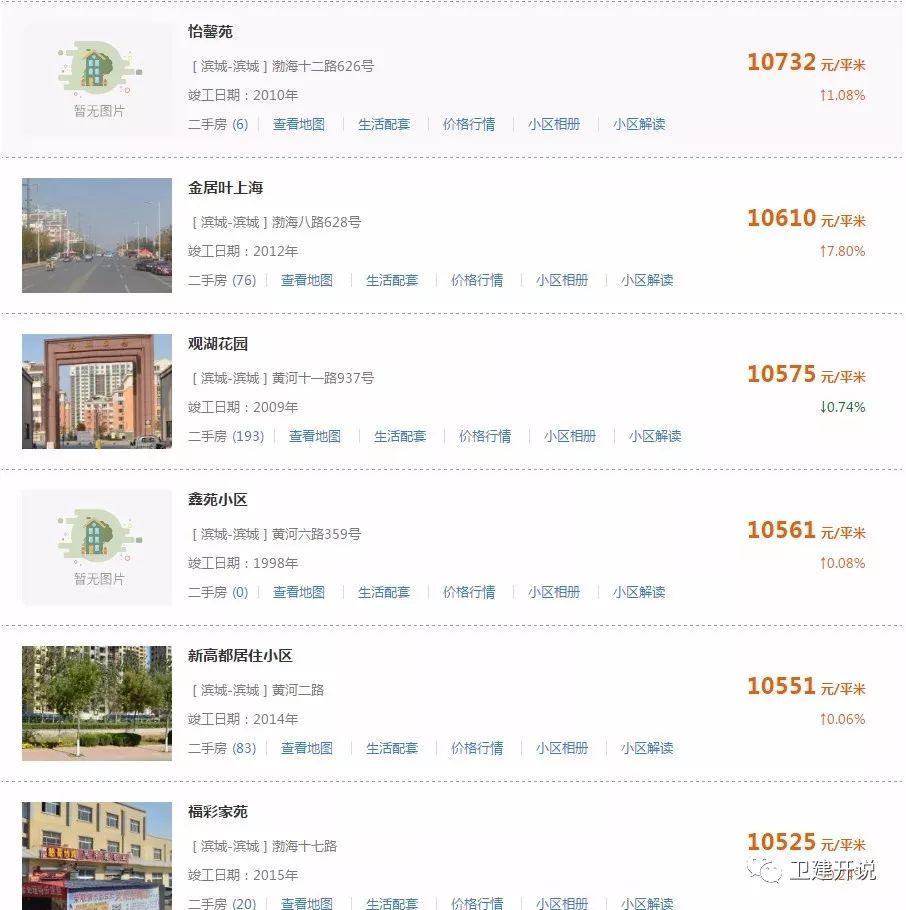Show 二手房 (76) listings for 金居叶上海

click(219, 281)
